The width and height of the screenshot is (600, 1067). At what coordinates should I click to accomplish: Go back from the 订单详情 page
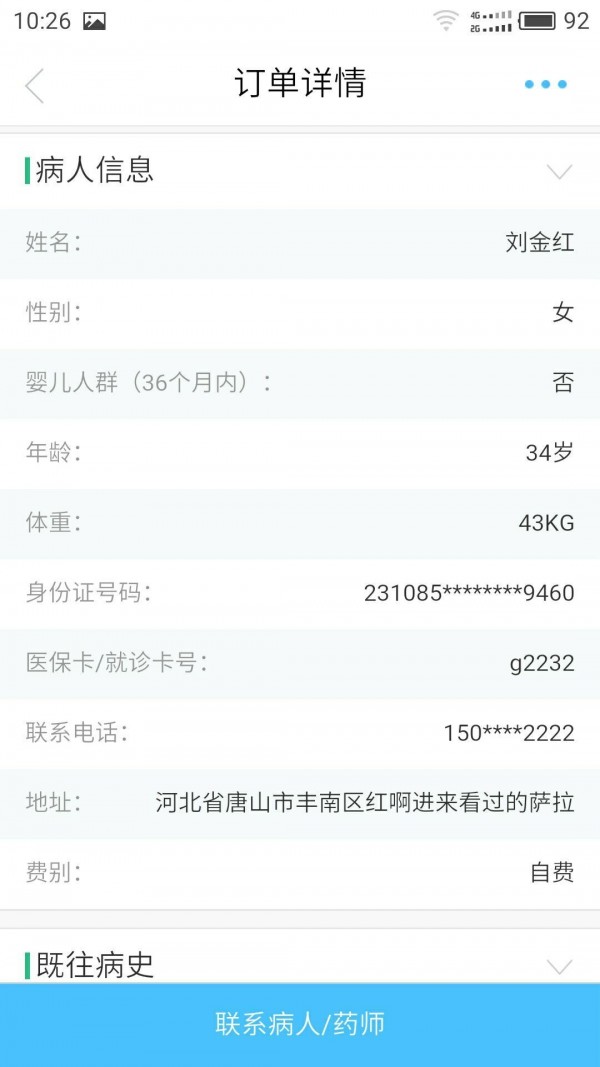click(x=35, y=85)
